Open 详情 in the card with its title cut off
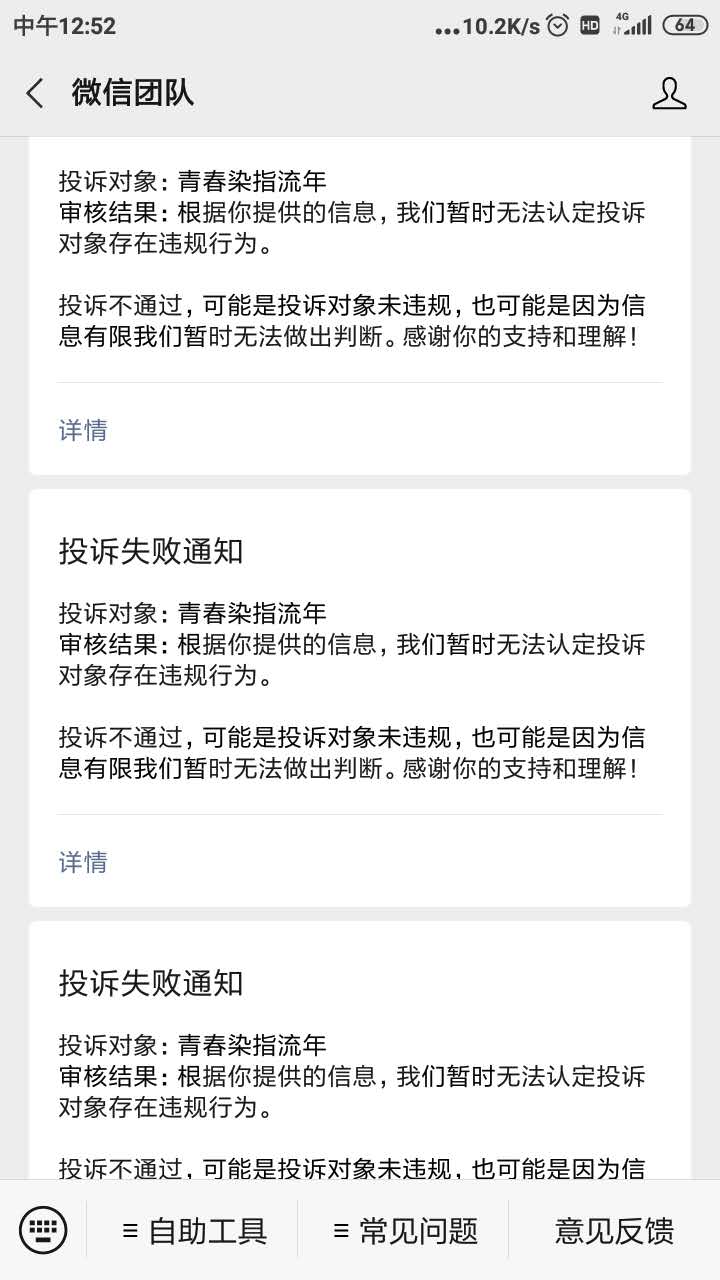The height and width of the screenshot is (1280, 720). click(83, 430)
